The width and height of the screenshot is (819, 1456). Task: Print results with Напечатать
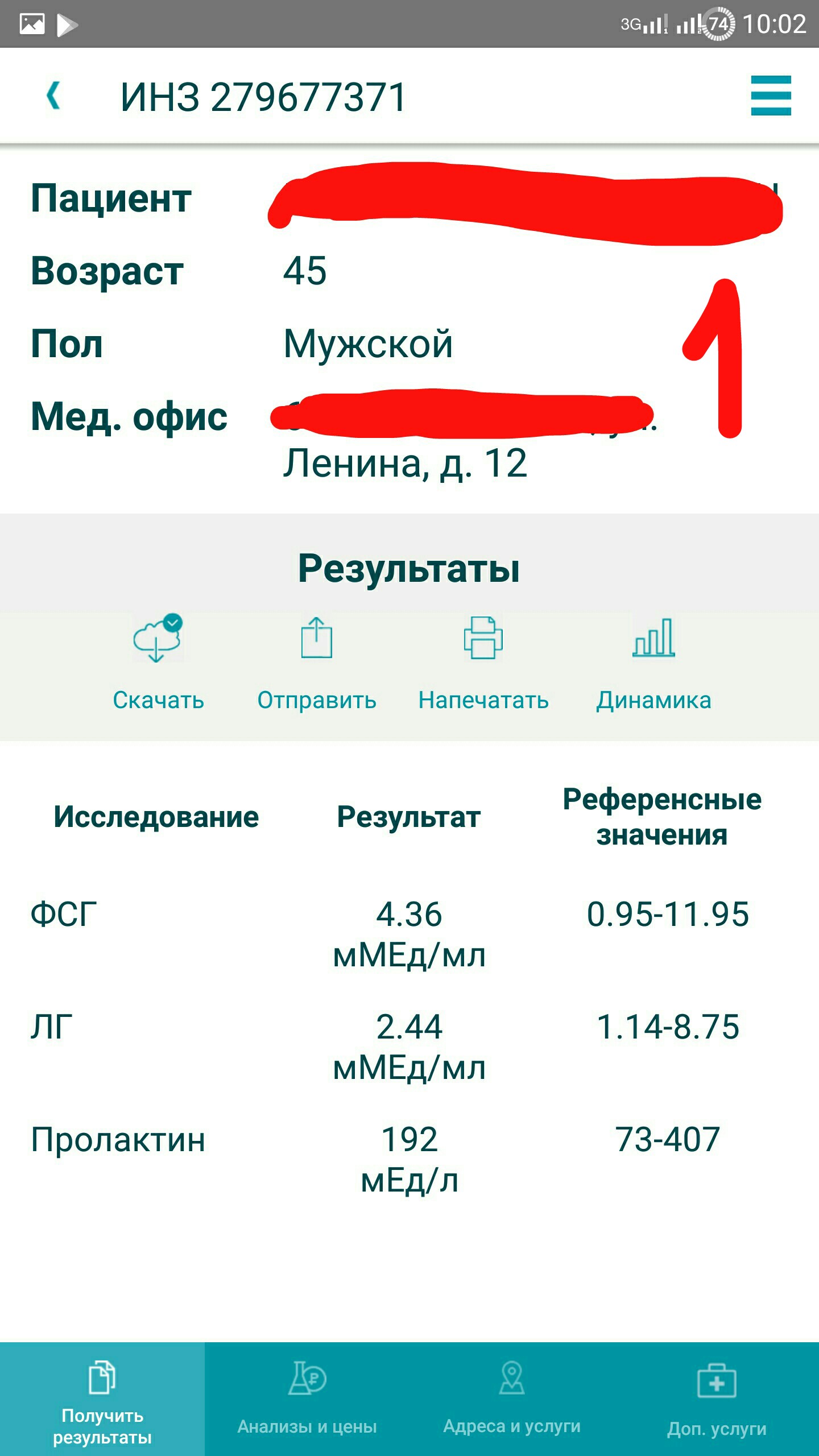[x=483, y=663]
